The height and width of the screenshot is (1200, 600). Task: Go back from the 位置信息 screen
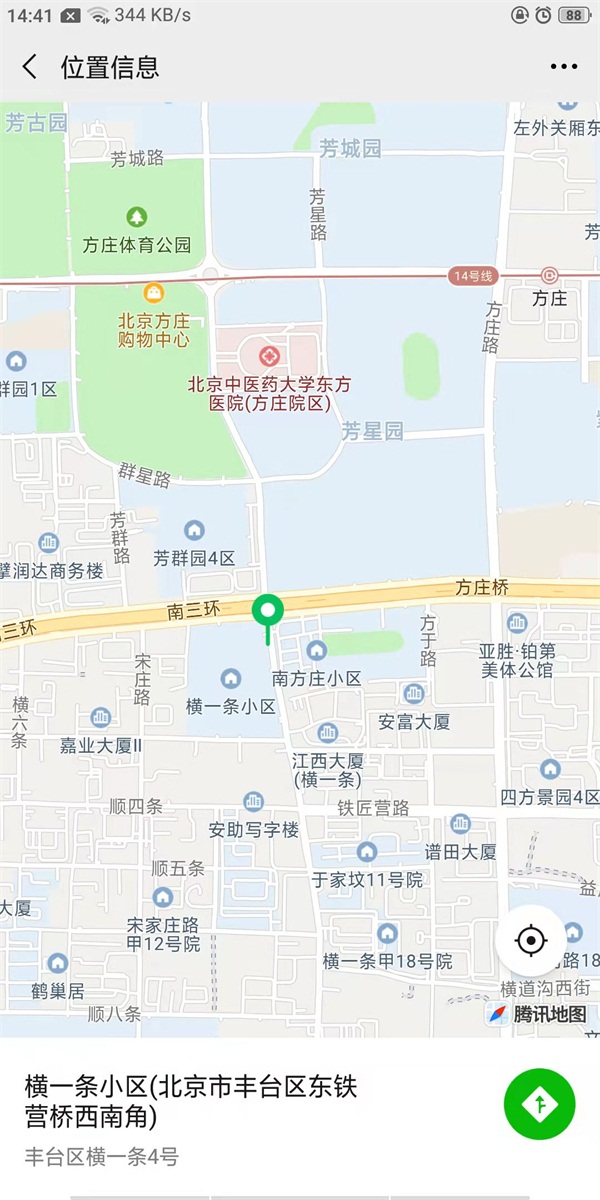30,67
